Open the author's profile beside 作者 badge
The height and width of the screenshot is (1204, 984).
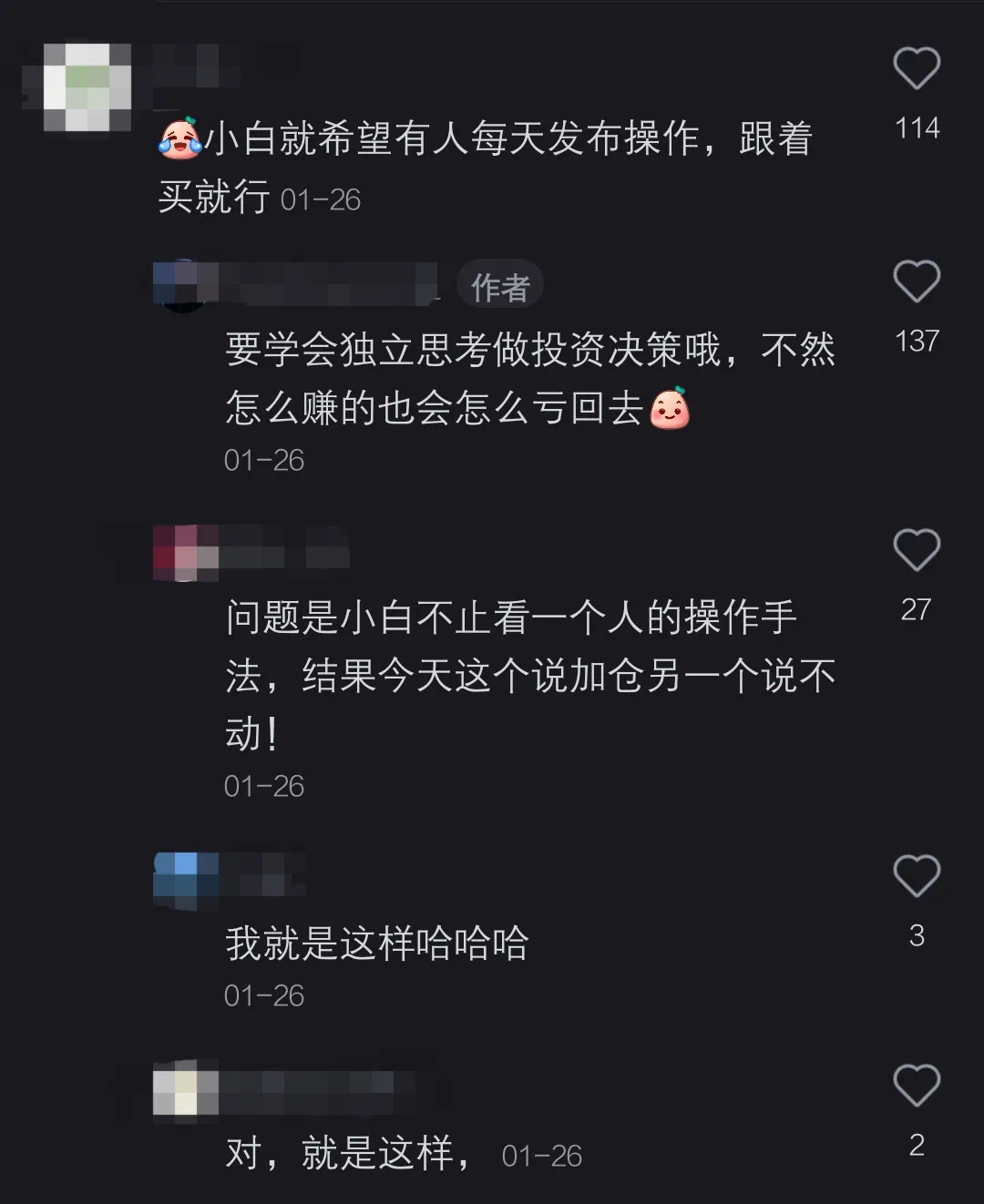click(x=185, y=284)
